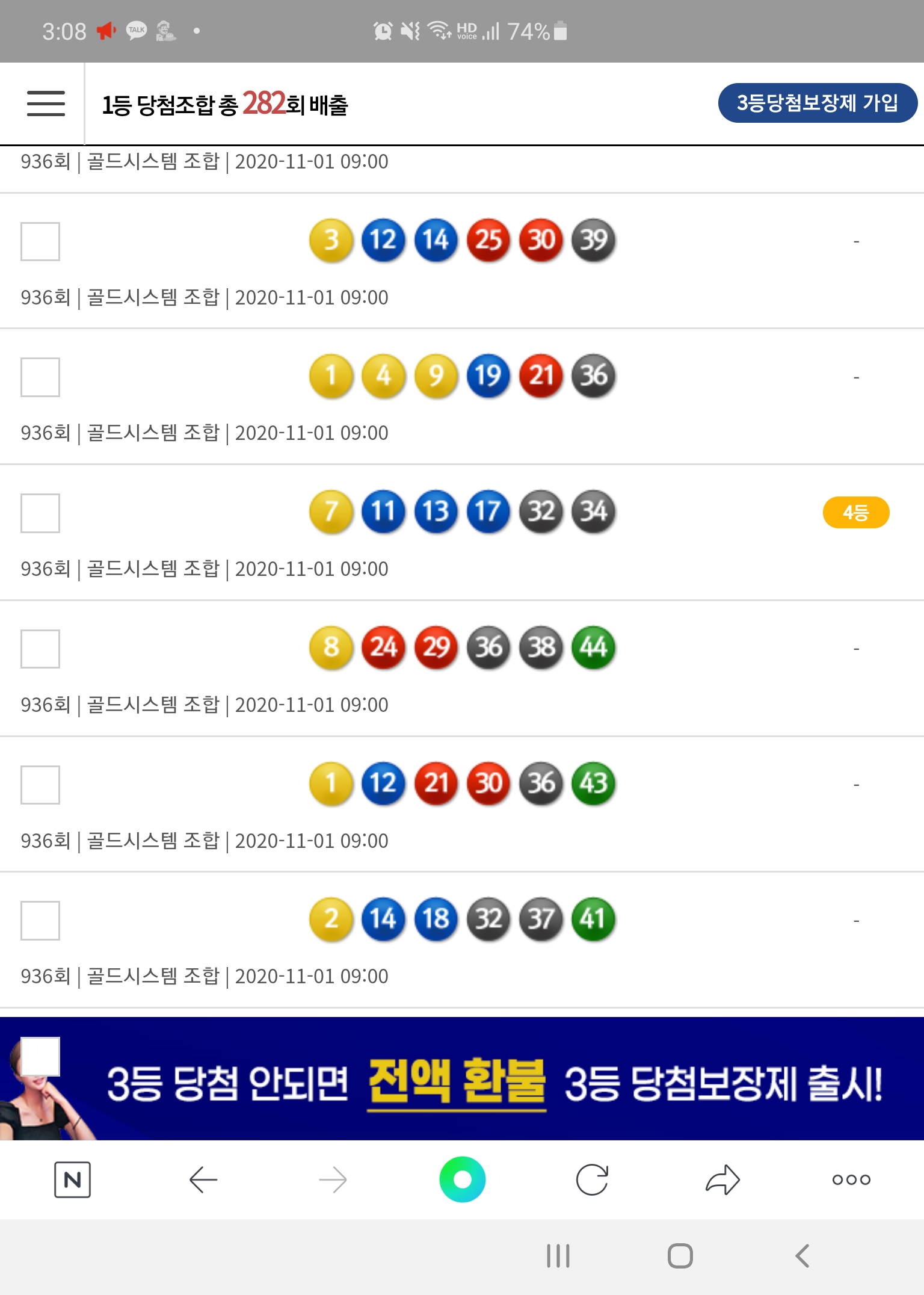This screenshot has height=1295, width=924.
Task: Tick the checkbox for combination 7 11 13 17 32 34
Action: point(40,513)
